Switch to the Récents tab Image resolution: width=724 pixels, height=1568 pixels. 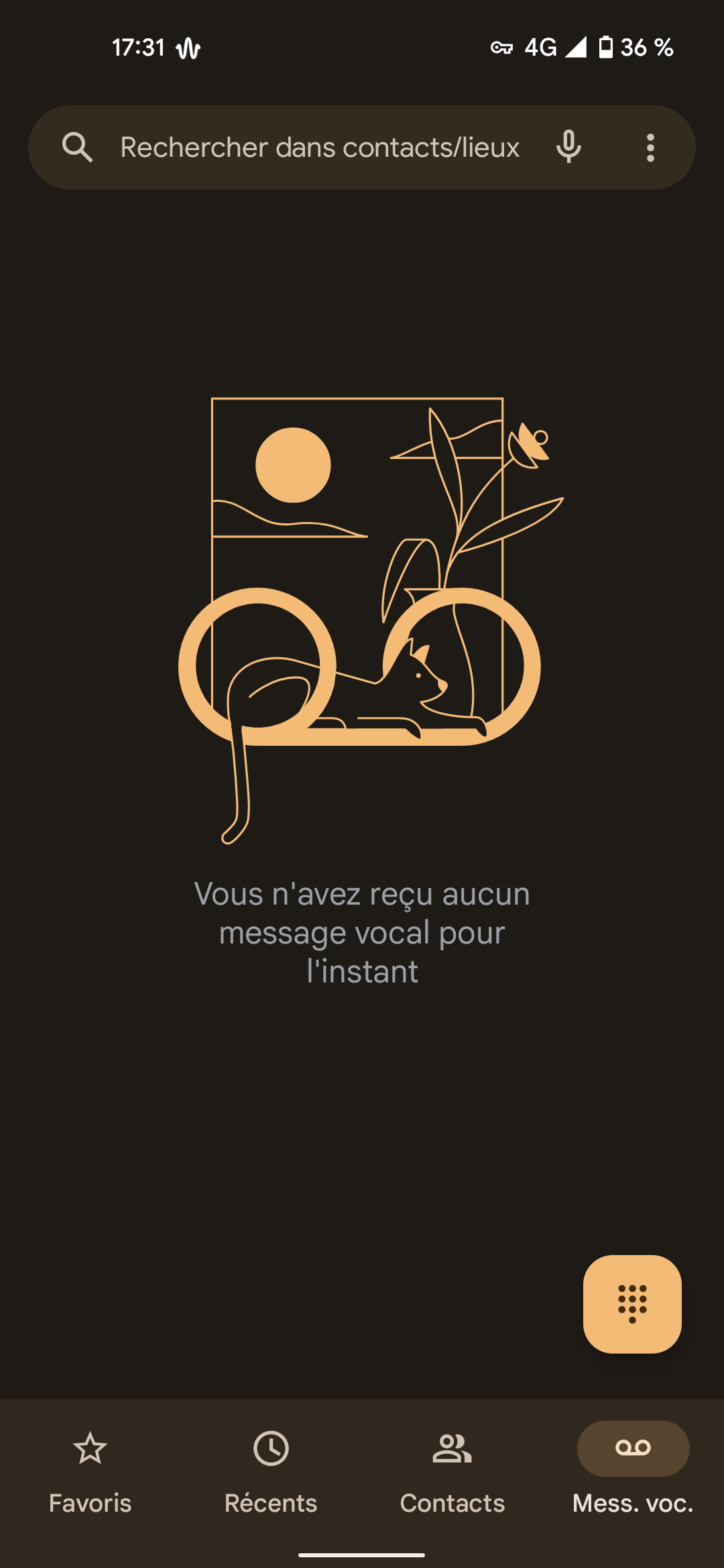[x=271, y=1474]
